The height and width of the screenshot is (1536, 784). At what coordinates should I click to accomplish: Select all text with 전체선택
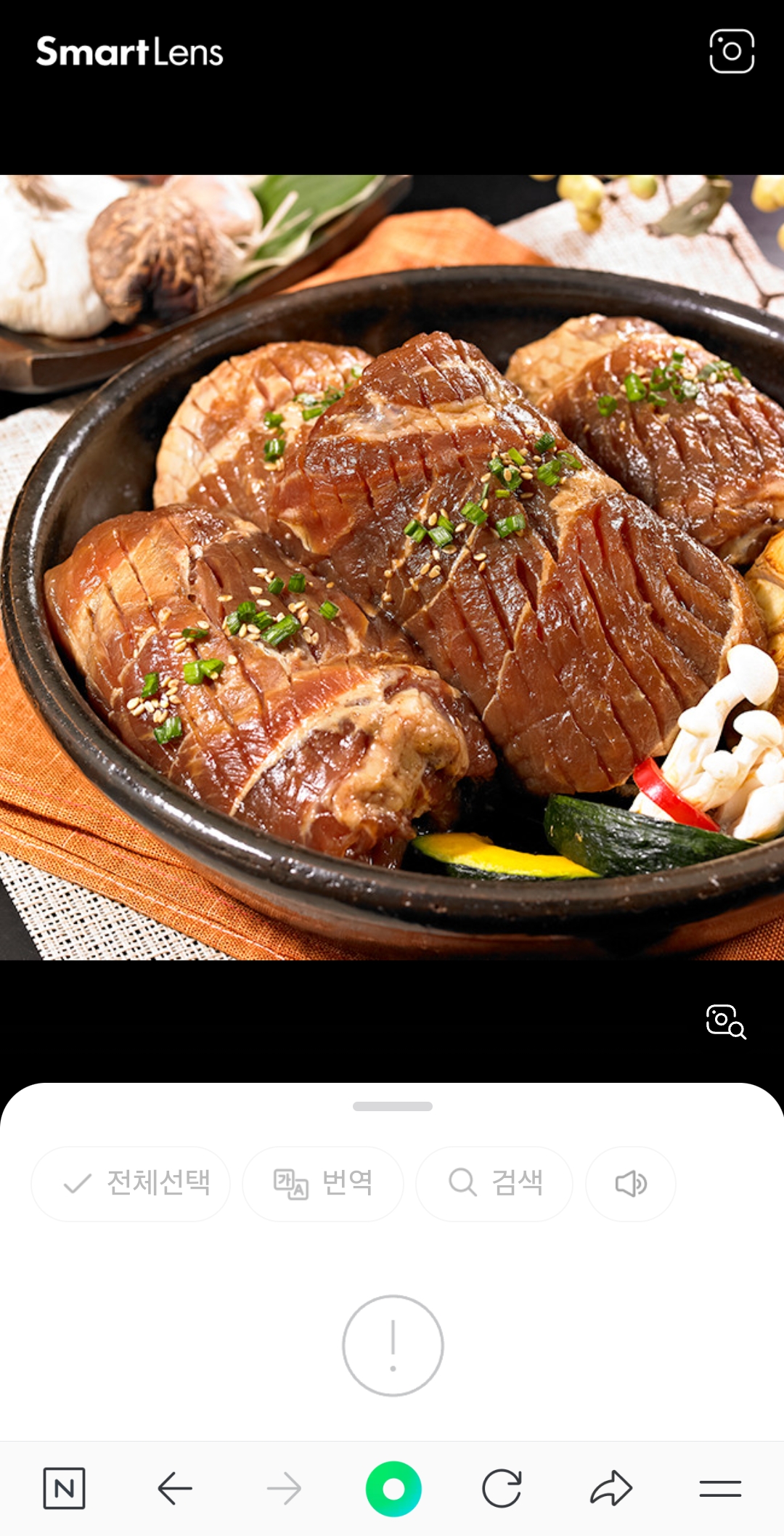[x=131, y=1183]
